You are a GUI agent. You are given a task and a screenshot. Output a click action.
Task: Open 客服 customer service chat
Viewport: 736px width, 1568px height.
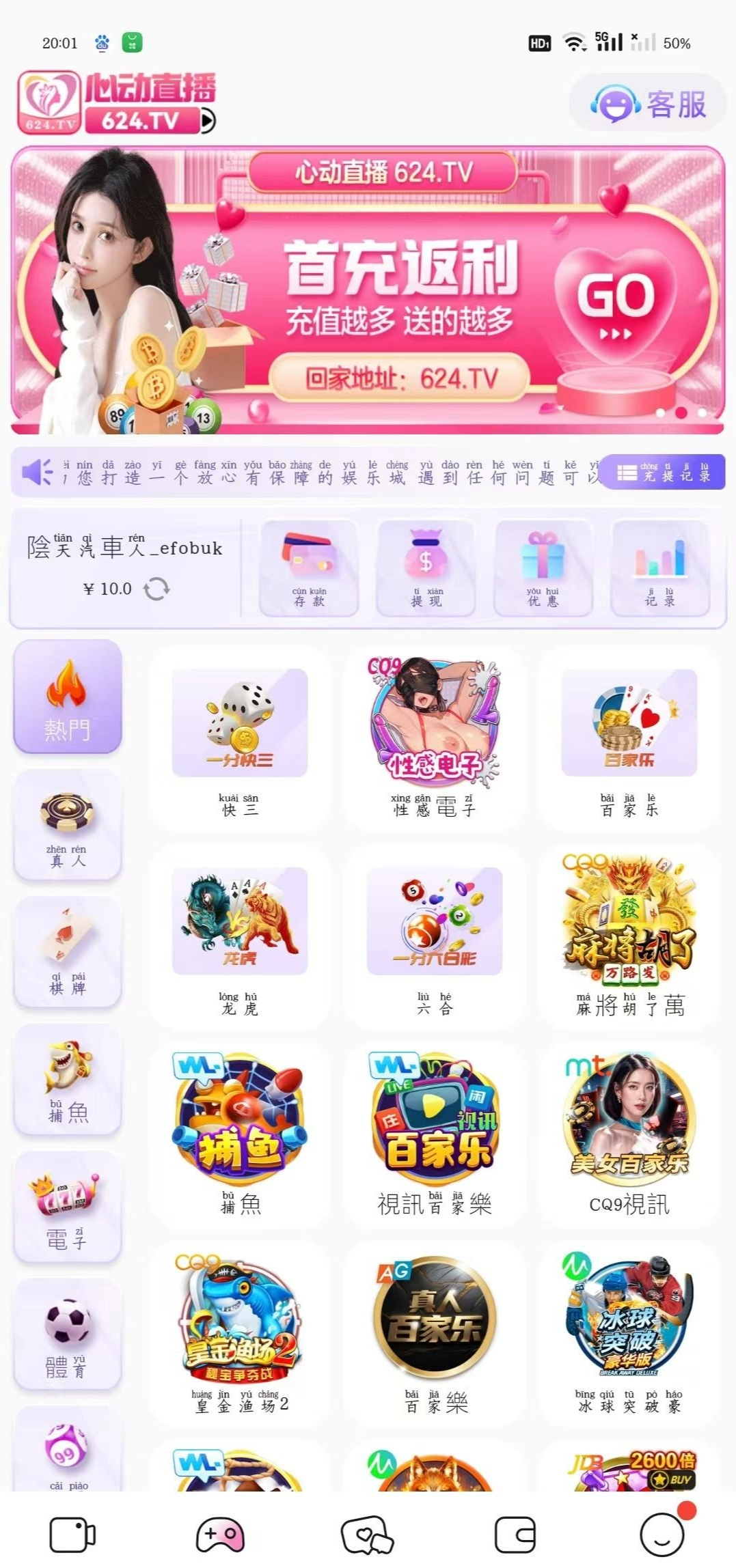(648, 104)
